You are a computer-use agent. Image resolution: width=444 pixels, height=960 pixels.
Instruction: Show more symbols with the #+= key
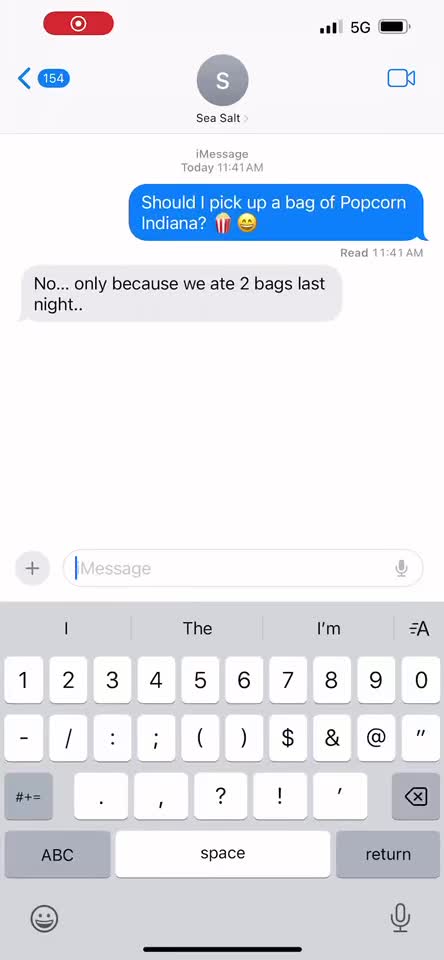click(x=28, y=796)
